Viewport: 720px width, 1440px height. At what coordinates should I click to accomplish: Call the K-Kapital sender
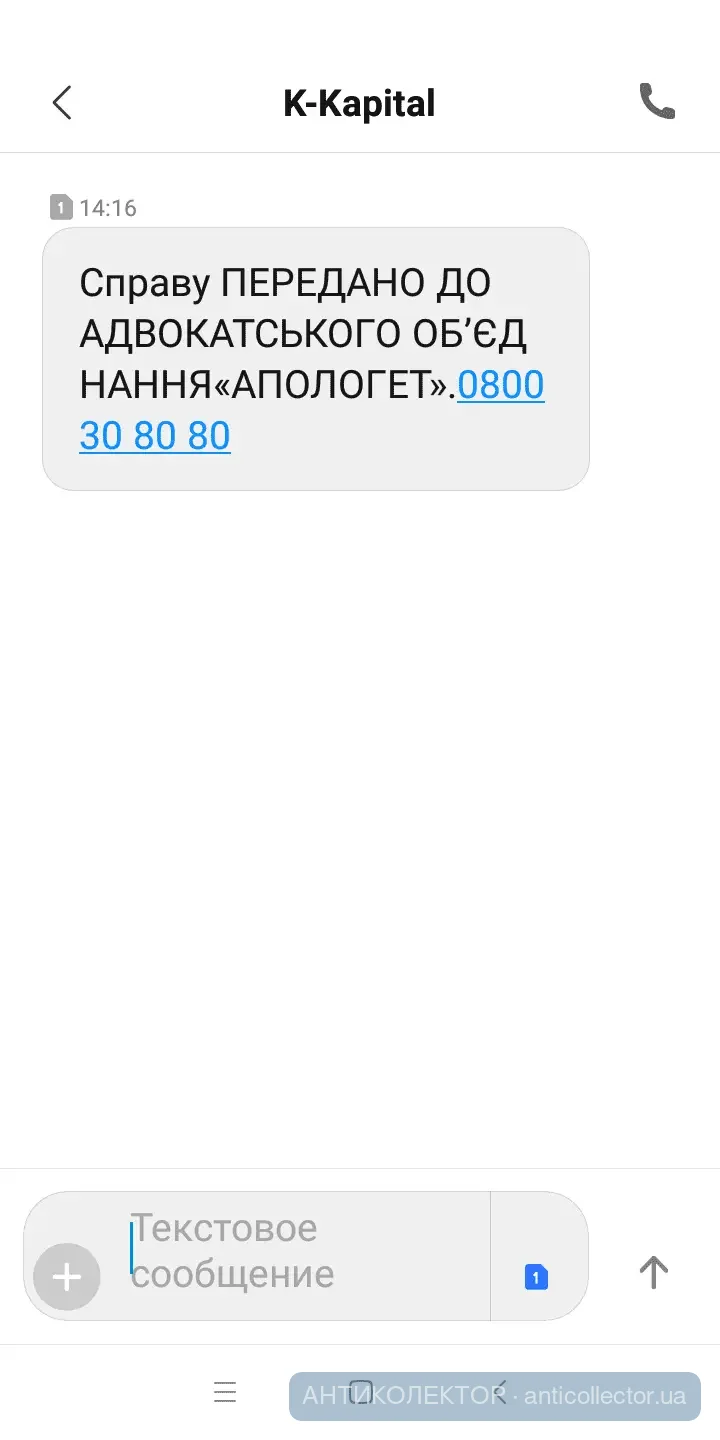click(x=657, y=101)
